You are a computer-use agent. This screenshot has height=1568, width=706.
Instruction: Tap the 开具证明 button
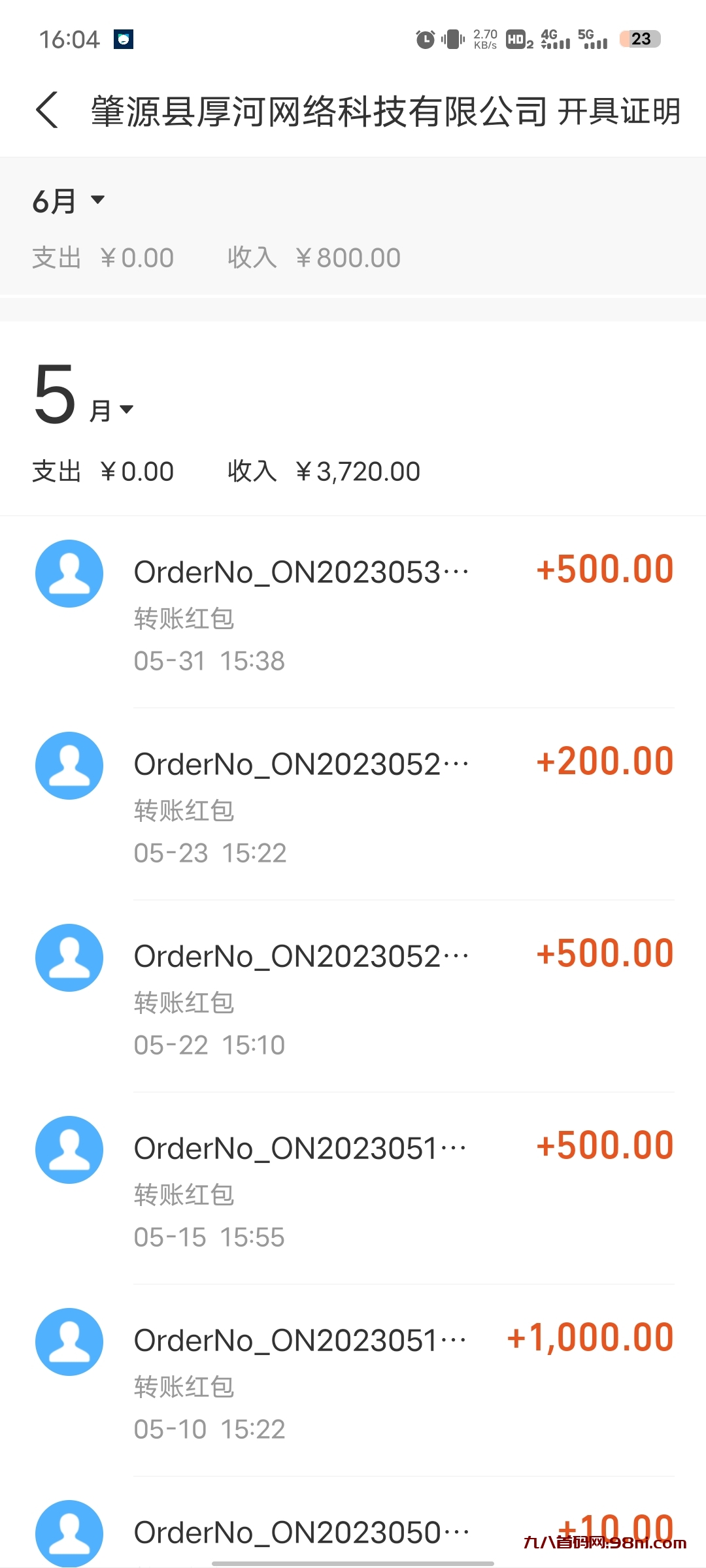(618, 112)
